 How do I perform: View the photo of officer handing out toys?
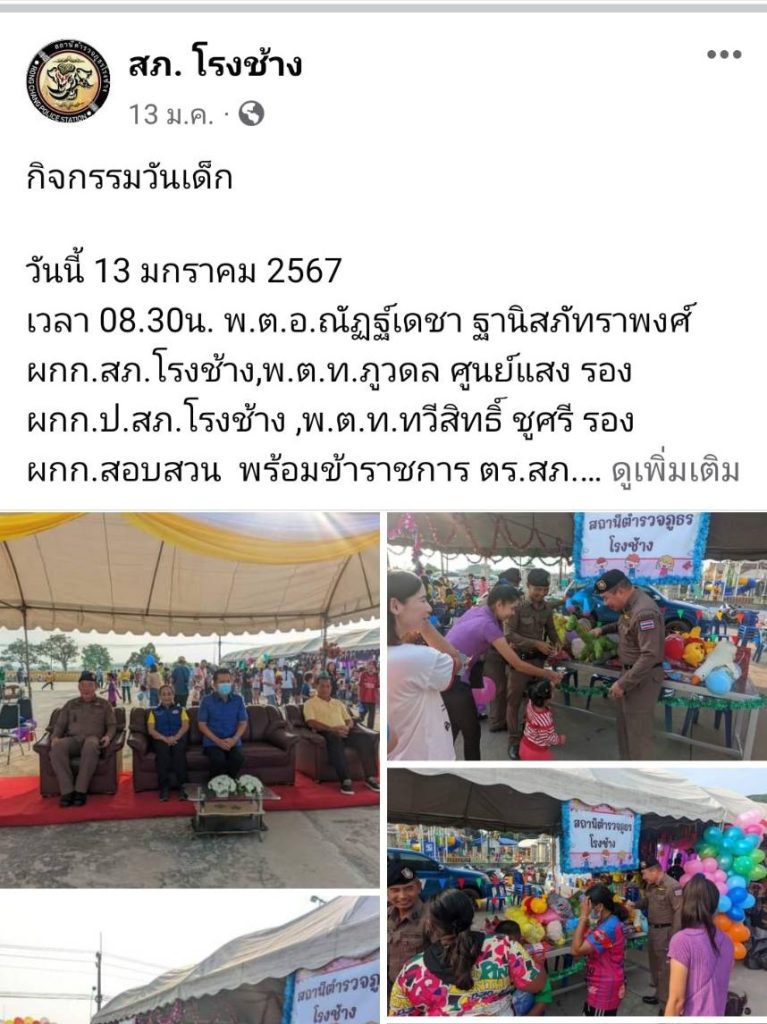[x=577, y=636]
